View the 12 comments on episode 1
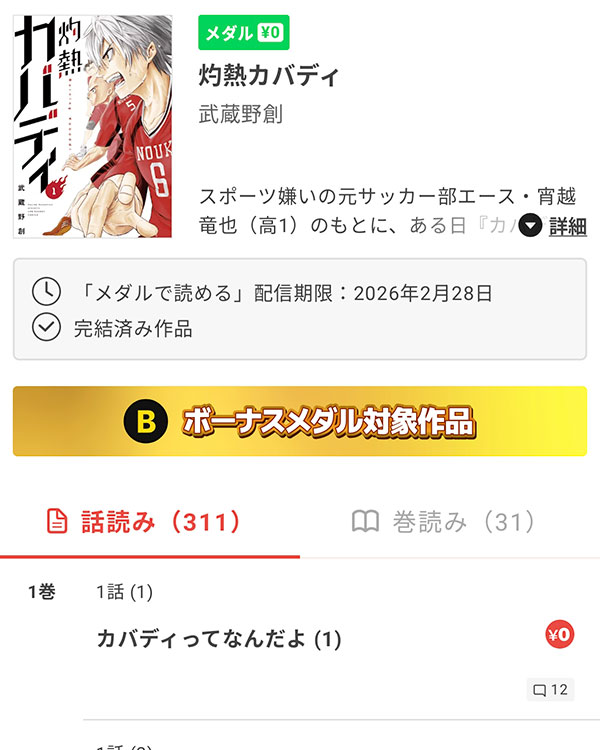The width and height of the screenshot is (600, 750). [x=550, y=690]
